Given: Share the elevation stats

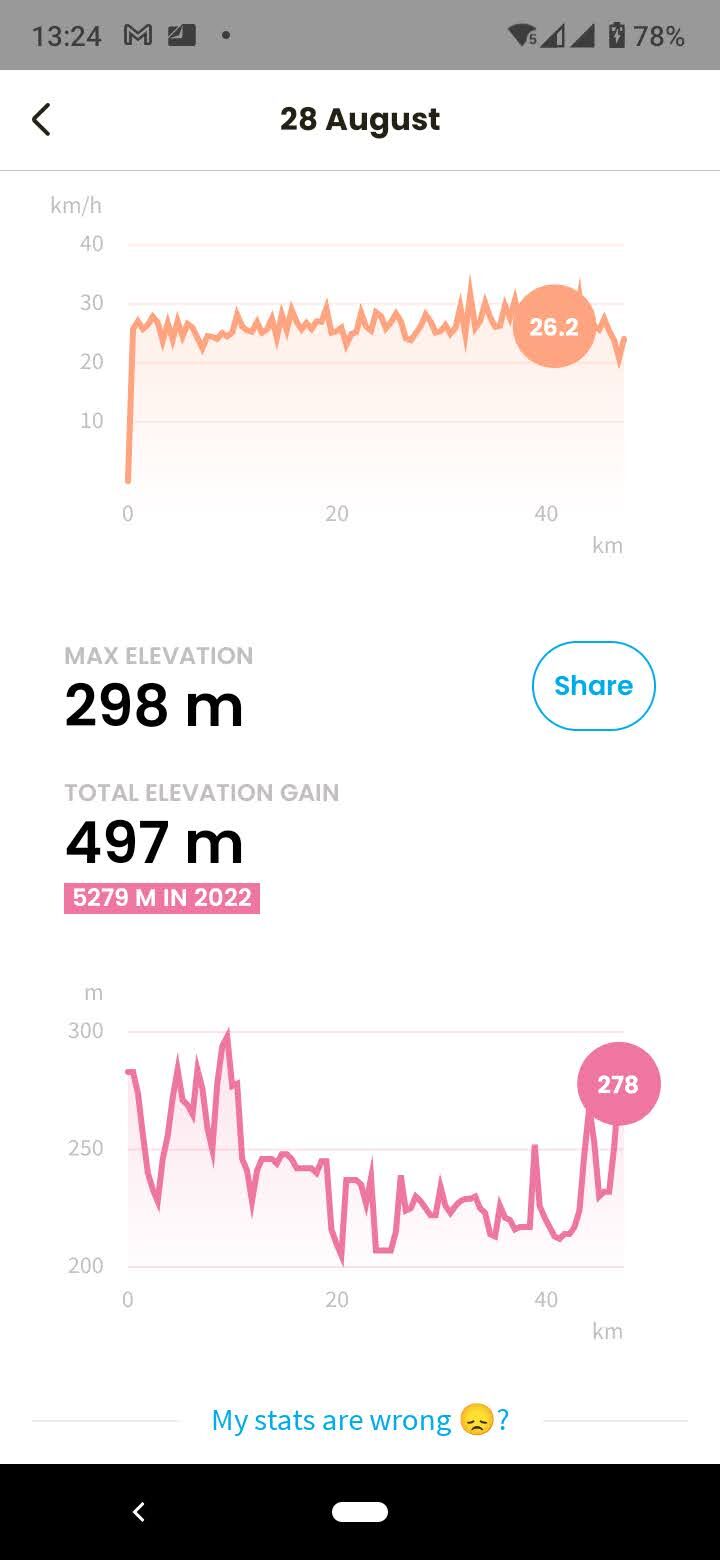Looking at the screenshot, I should pos(593,686).
